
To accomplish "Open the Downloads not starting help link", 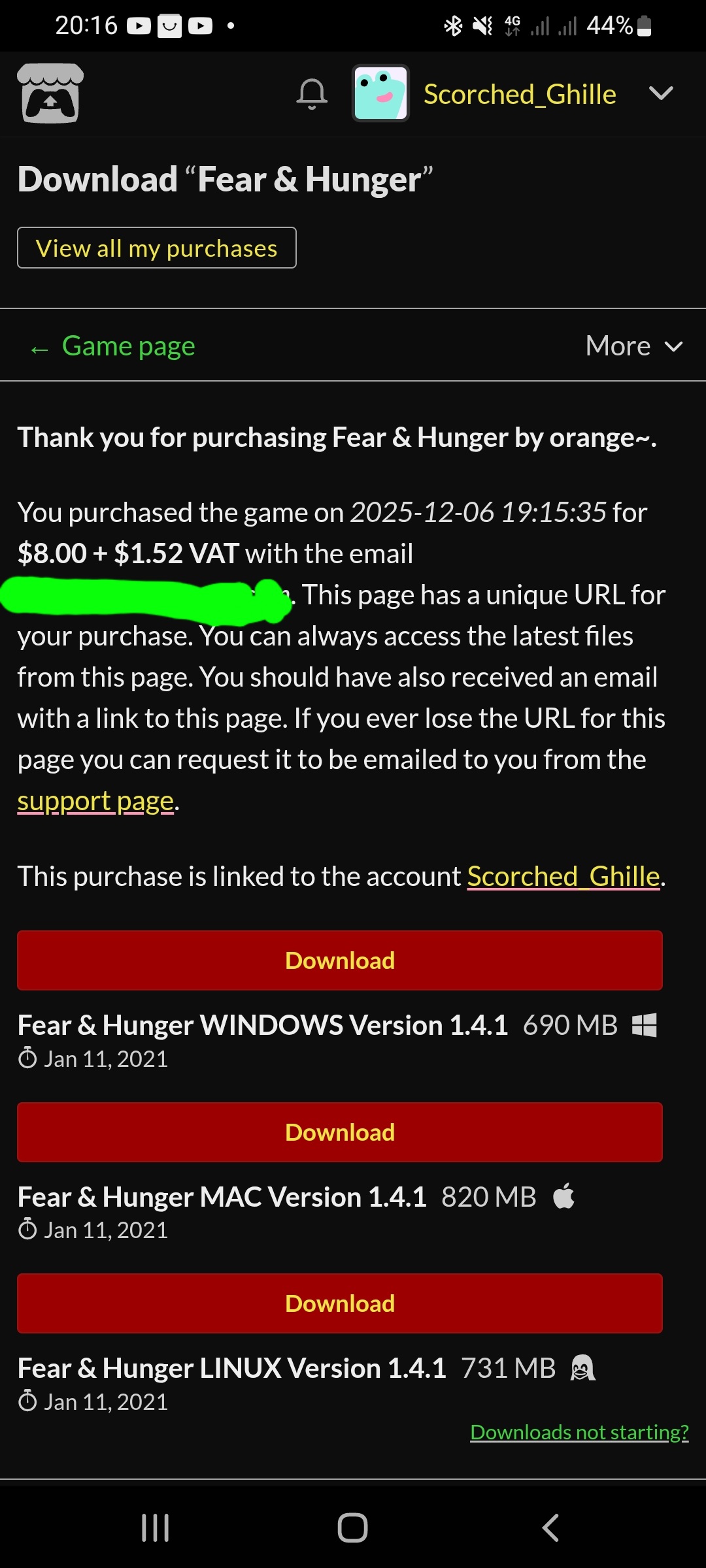I will tap(579, 1432).
